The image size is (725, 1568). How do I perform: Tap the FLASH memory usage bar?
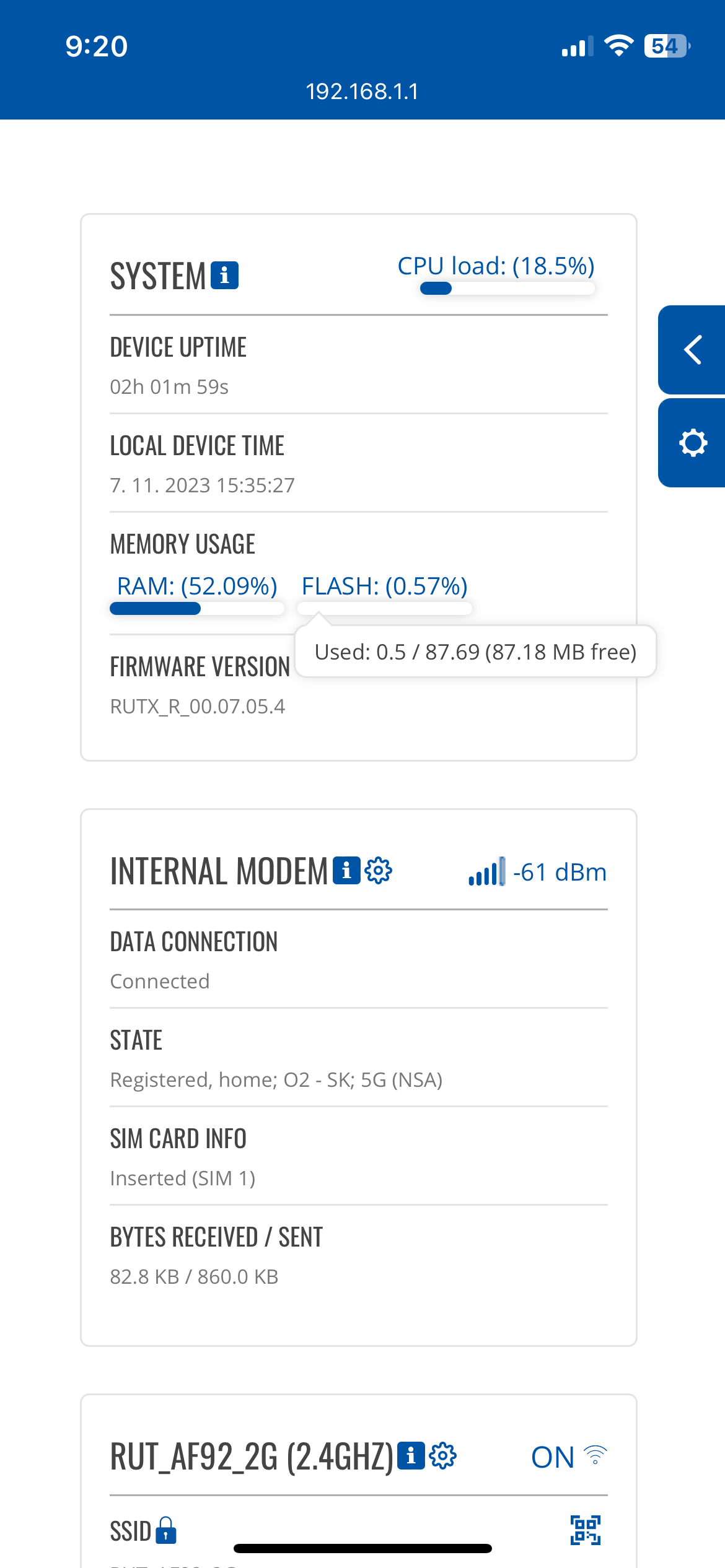tap(385, 609)
